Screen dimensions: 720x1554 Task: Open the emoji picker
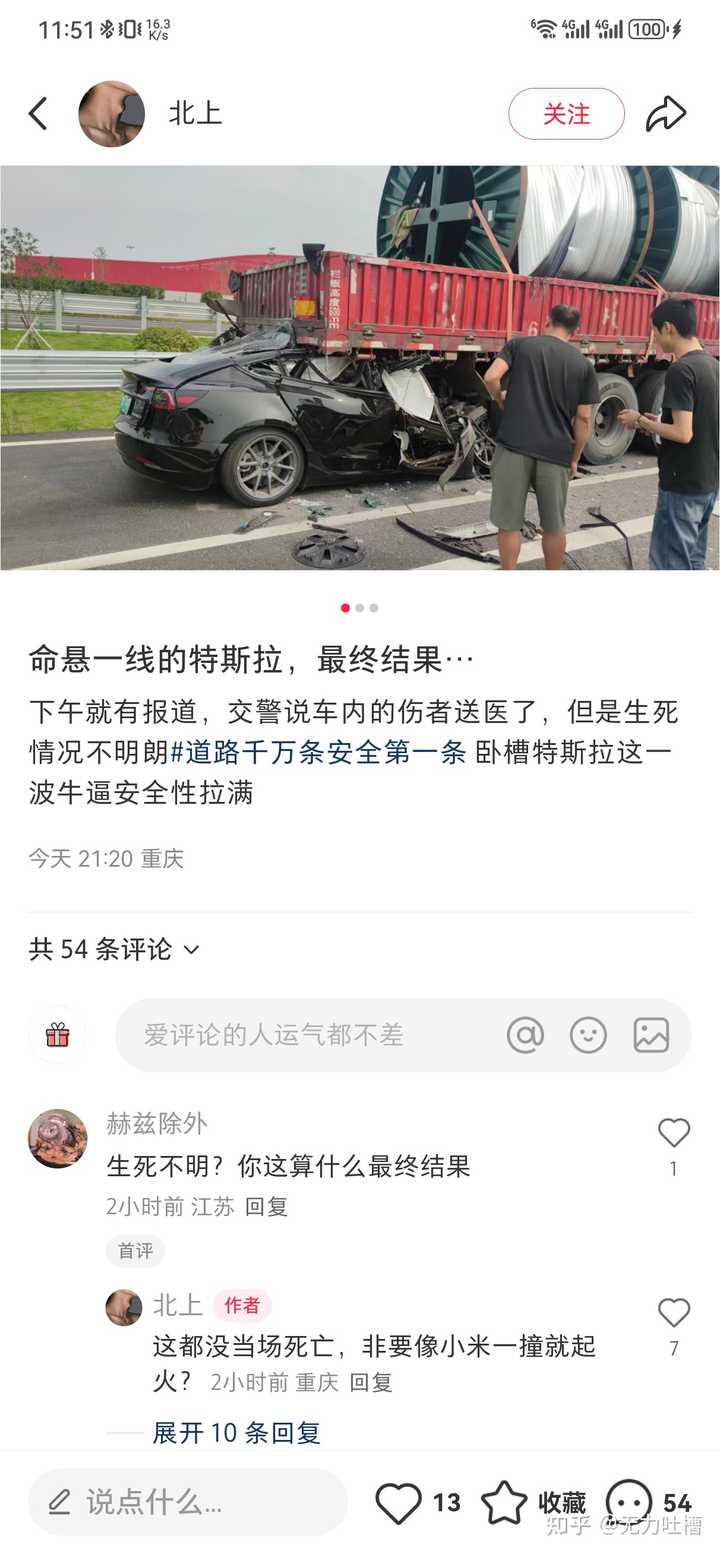point(588,1035)
